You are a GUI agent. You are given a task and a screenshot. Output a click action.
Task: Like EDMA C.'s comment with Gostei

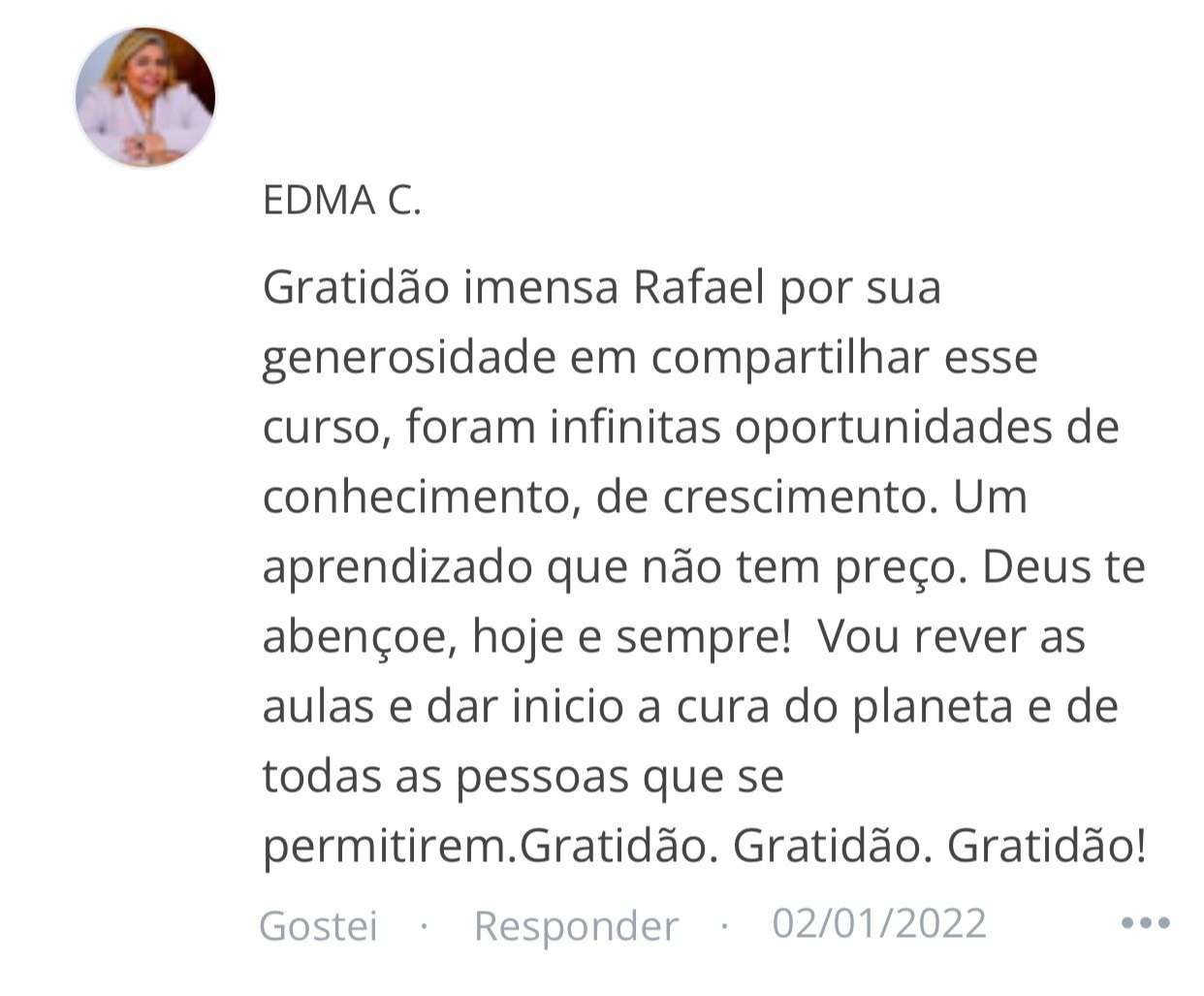pyautogui.click(x=318, y=925)
